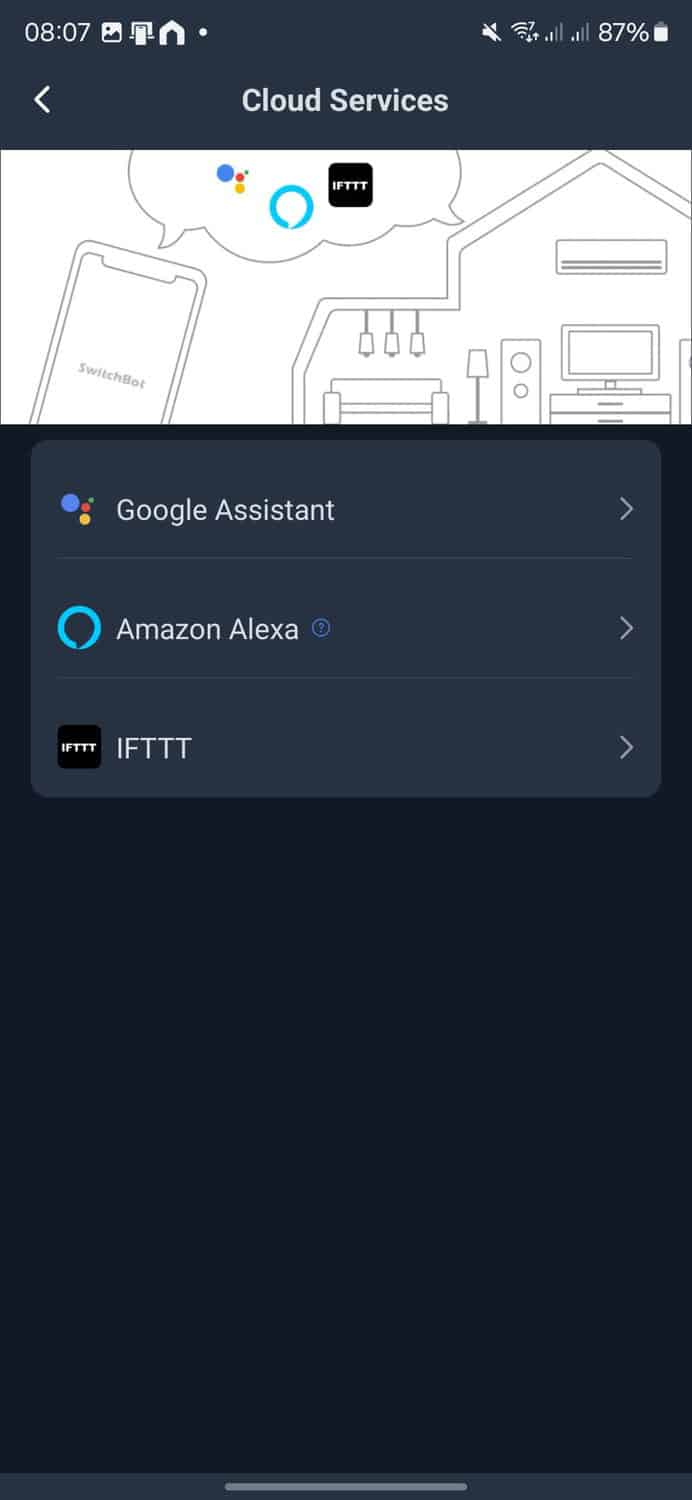
Task: Tap the help icon next to Amazon Alexa
Action: click(x=321, y=628)
